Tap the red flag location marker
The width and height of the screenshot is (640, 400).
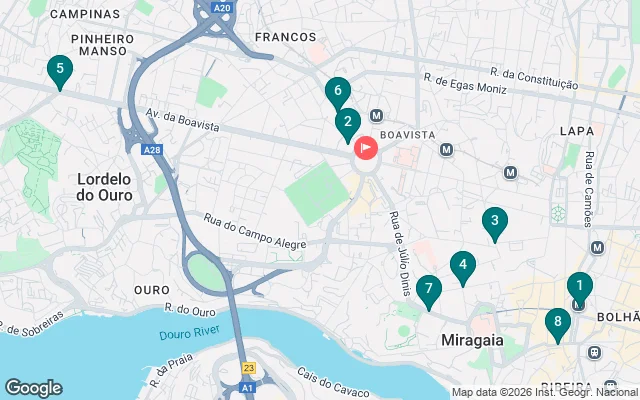coord(366,149)
